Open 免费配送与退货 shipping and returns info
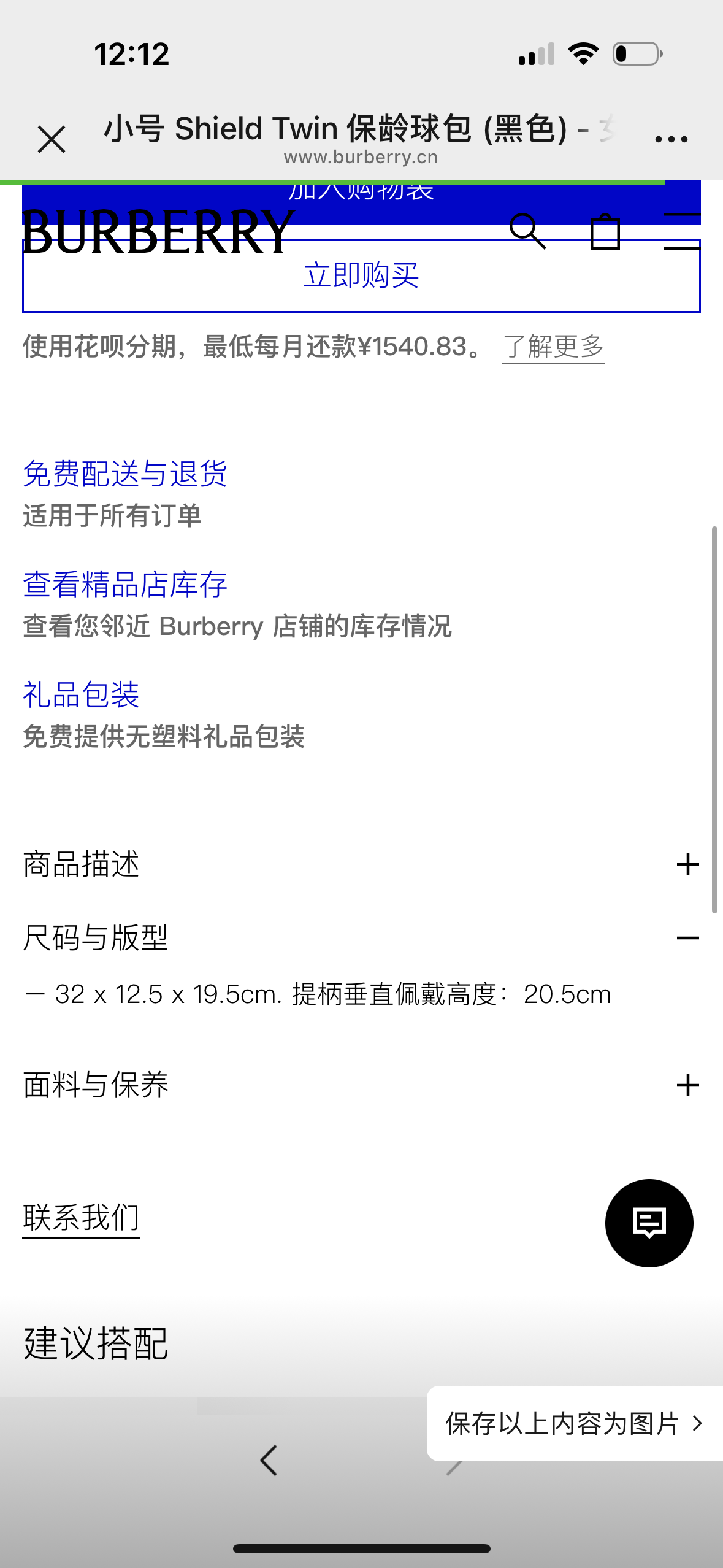This screenshot has width=723, height=1568. point(125,474)
